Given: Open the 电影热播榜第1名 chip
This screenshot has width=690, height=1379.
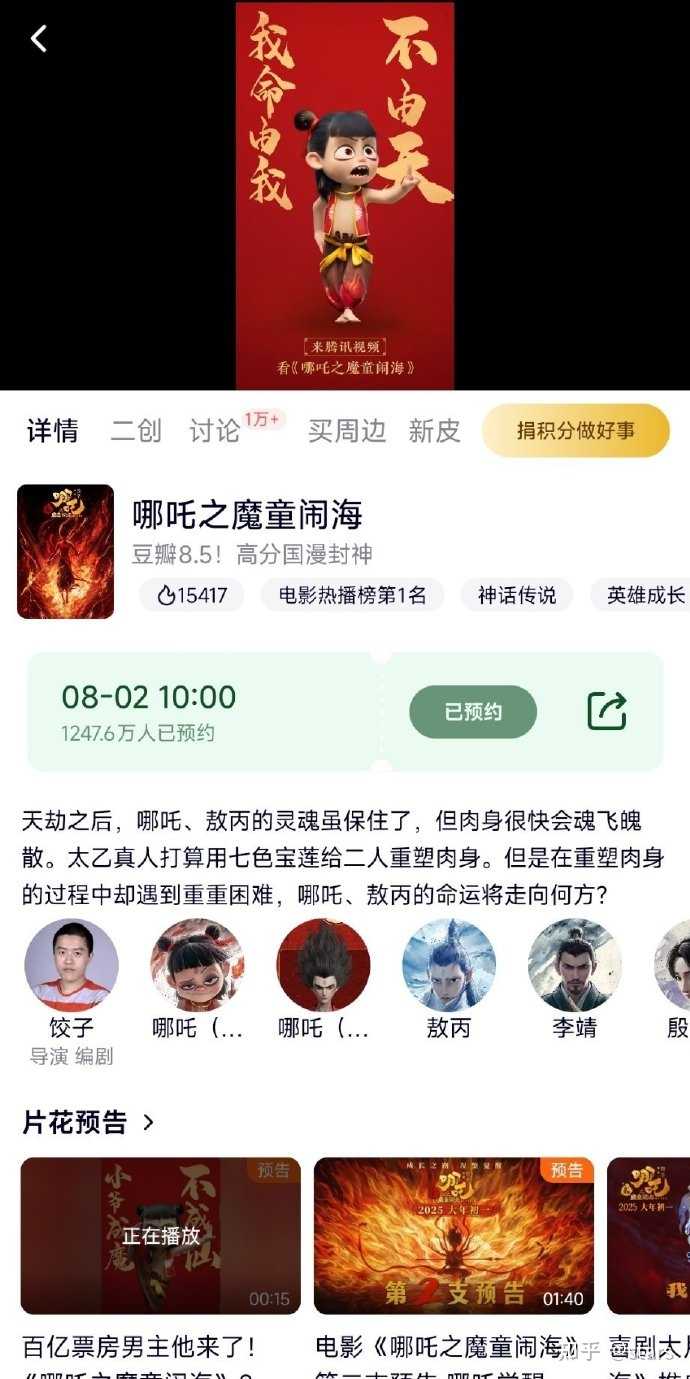Looking at the screenshot, I should pyautogui.click(x=352, y=595).
